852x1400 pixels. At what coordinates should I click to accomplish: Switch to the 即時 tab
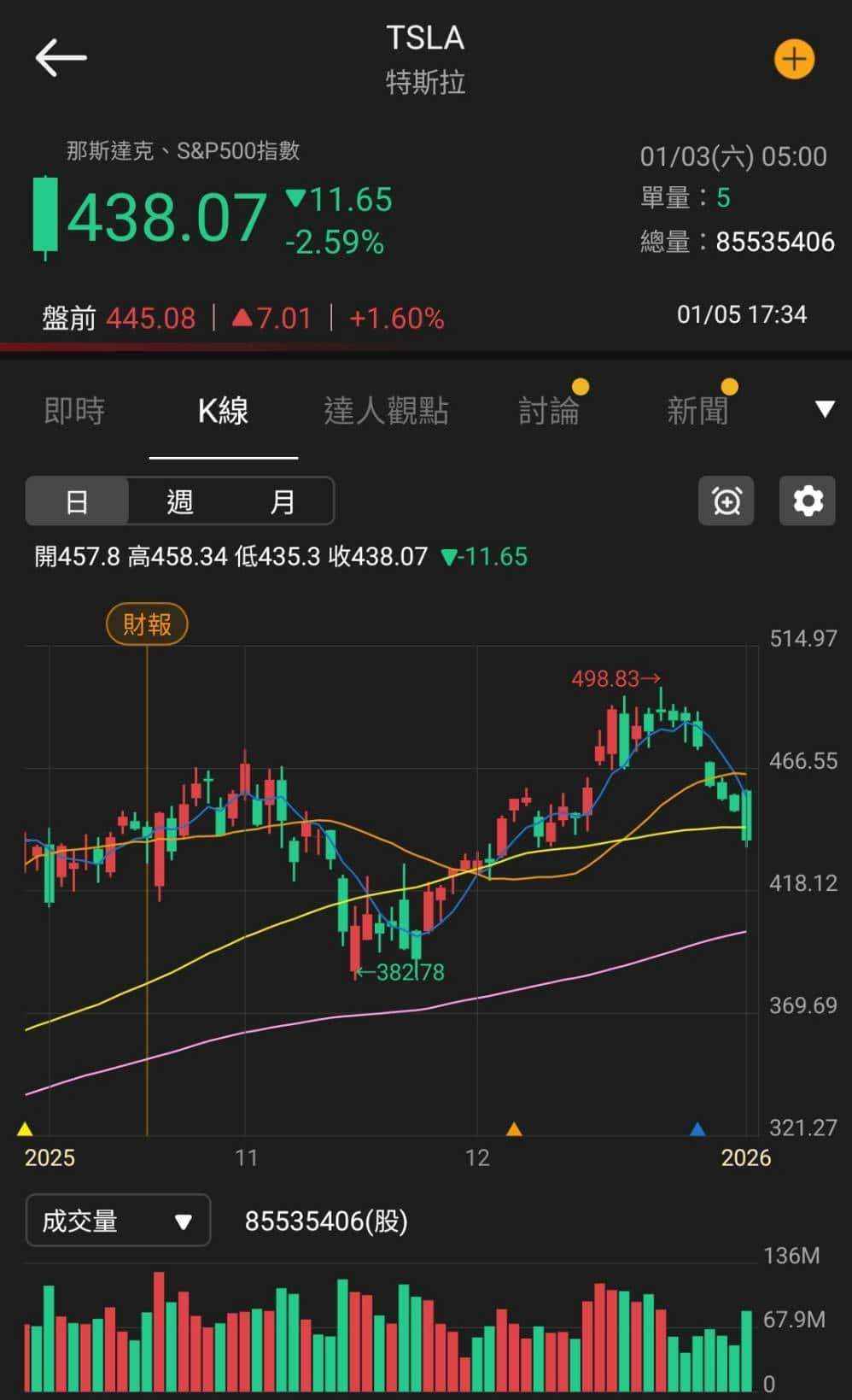tap(73, 410)
